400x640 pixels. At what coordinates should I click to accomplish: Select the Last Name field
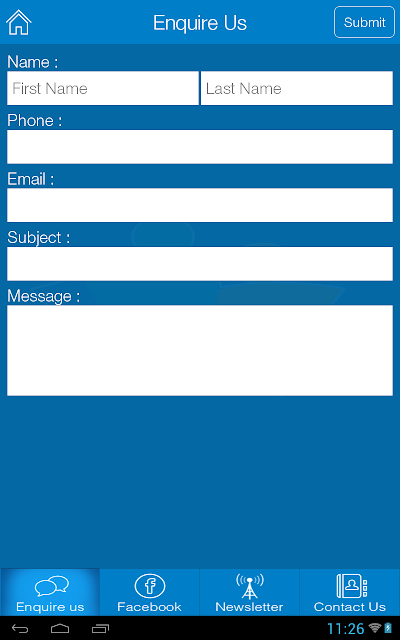[x=297, y=88]
